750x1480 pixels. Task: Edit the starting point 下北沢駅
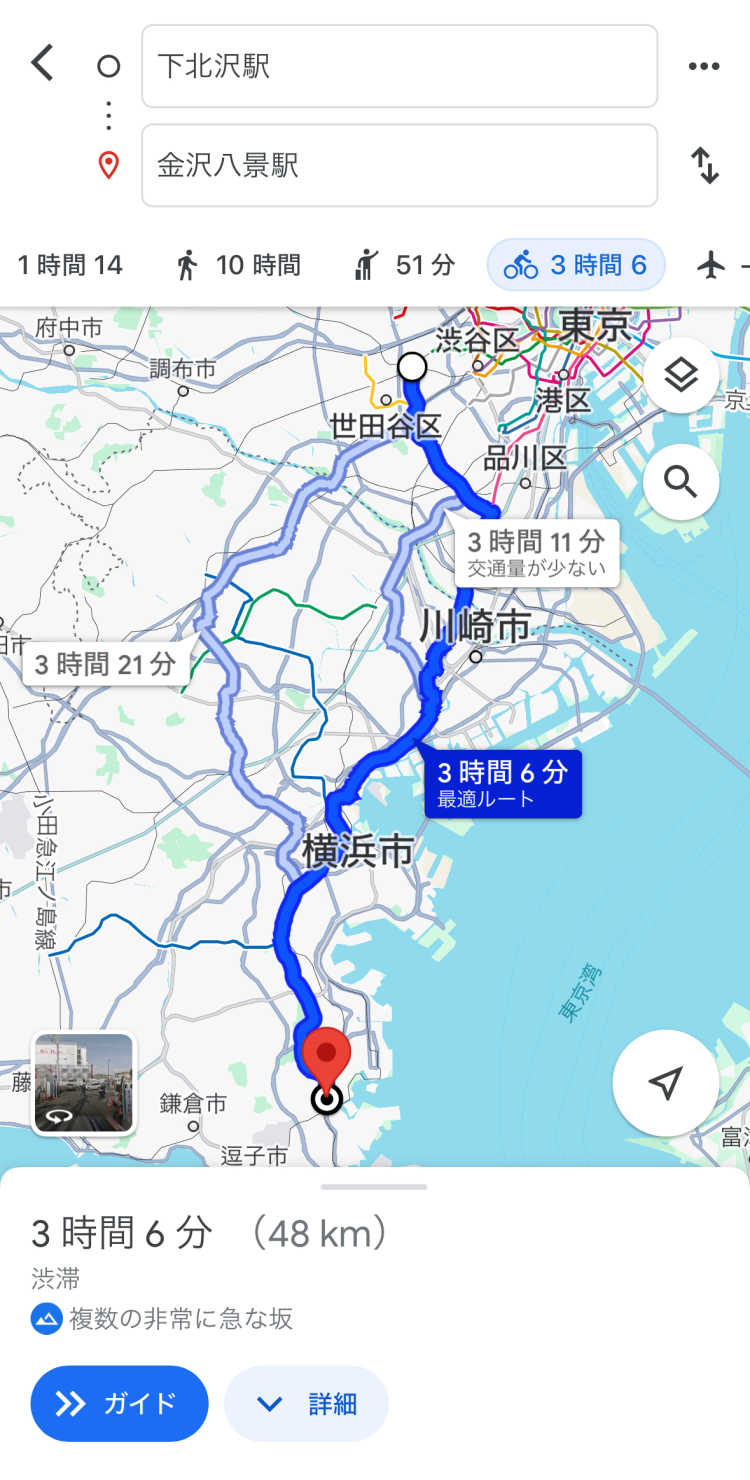tap(399, 66)
